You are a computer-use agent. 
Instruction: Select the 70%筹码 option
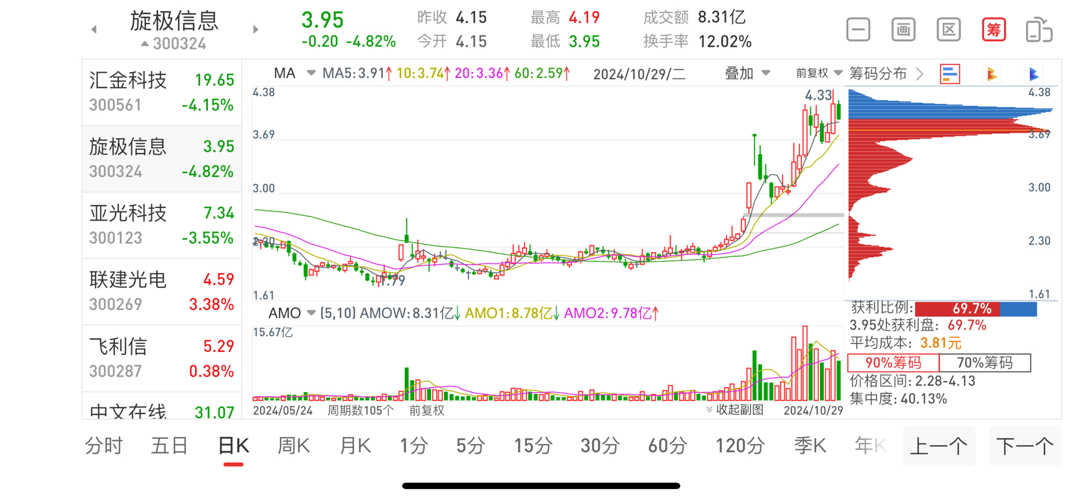point(984,363)
